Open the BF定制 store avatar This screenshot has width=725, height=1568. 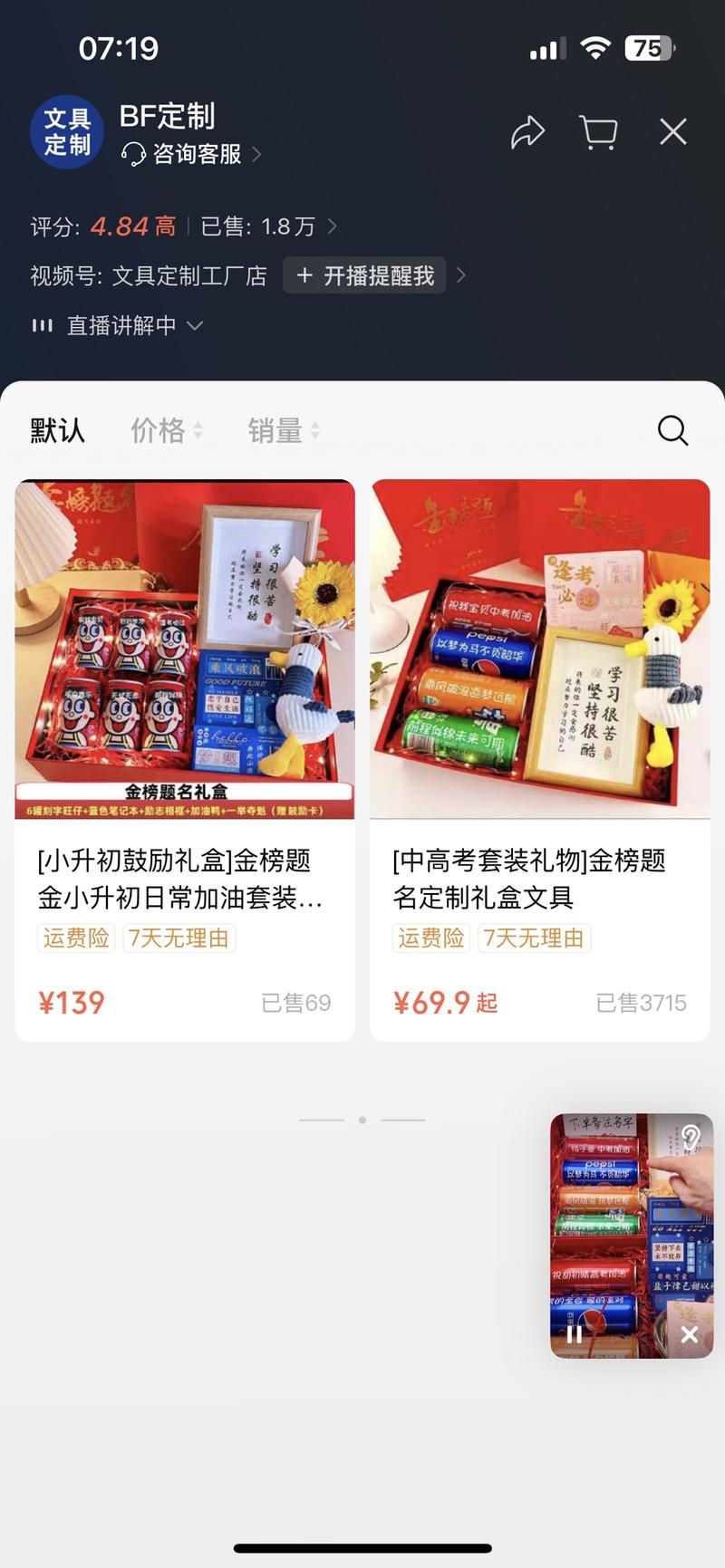pos(67,132)
